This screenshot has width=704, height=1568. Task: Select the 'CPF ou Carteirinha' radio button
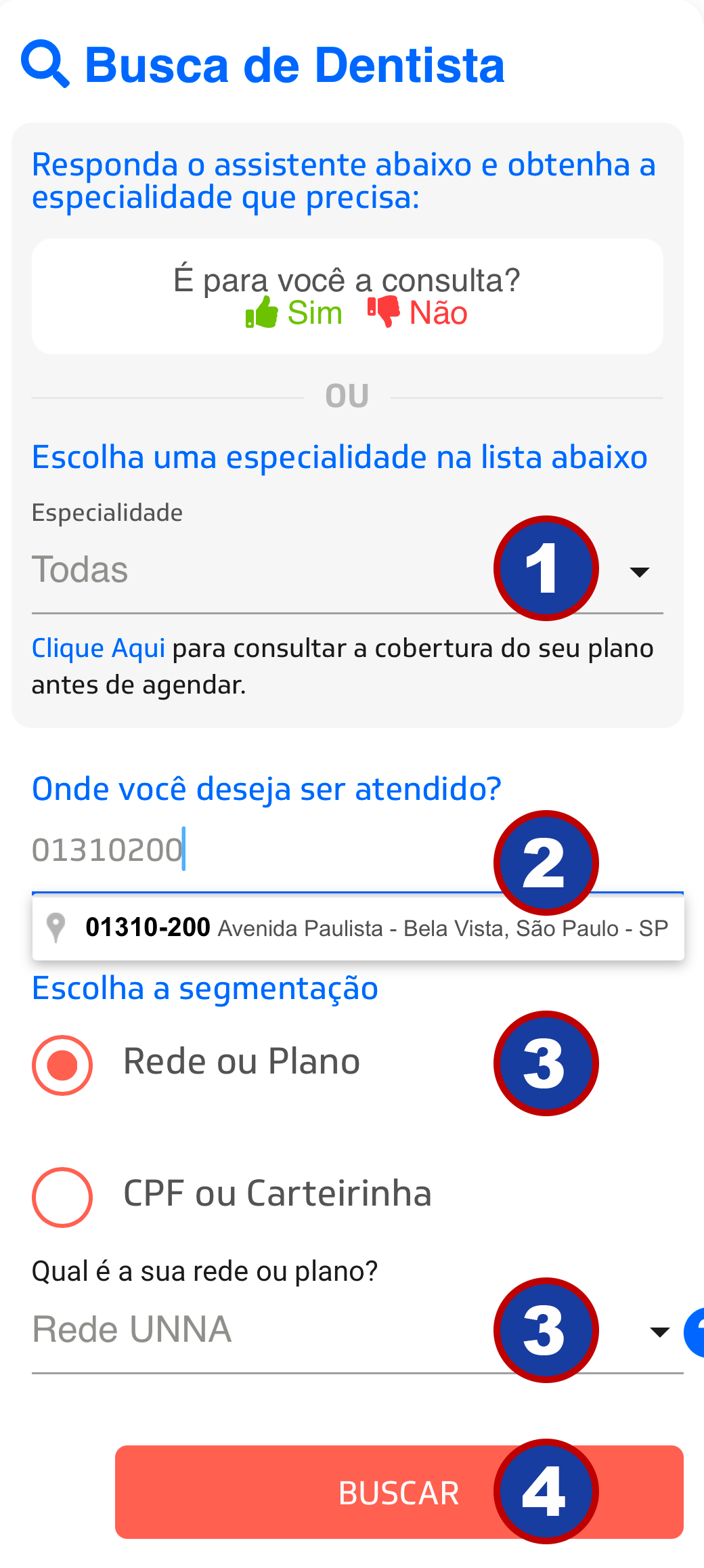coord(62,1195)
